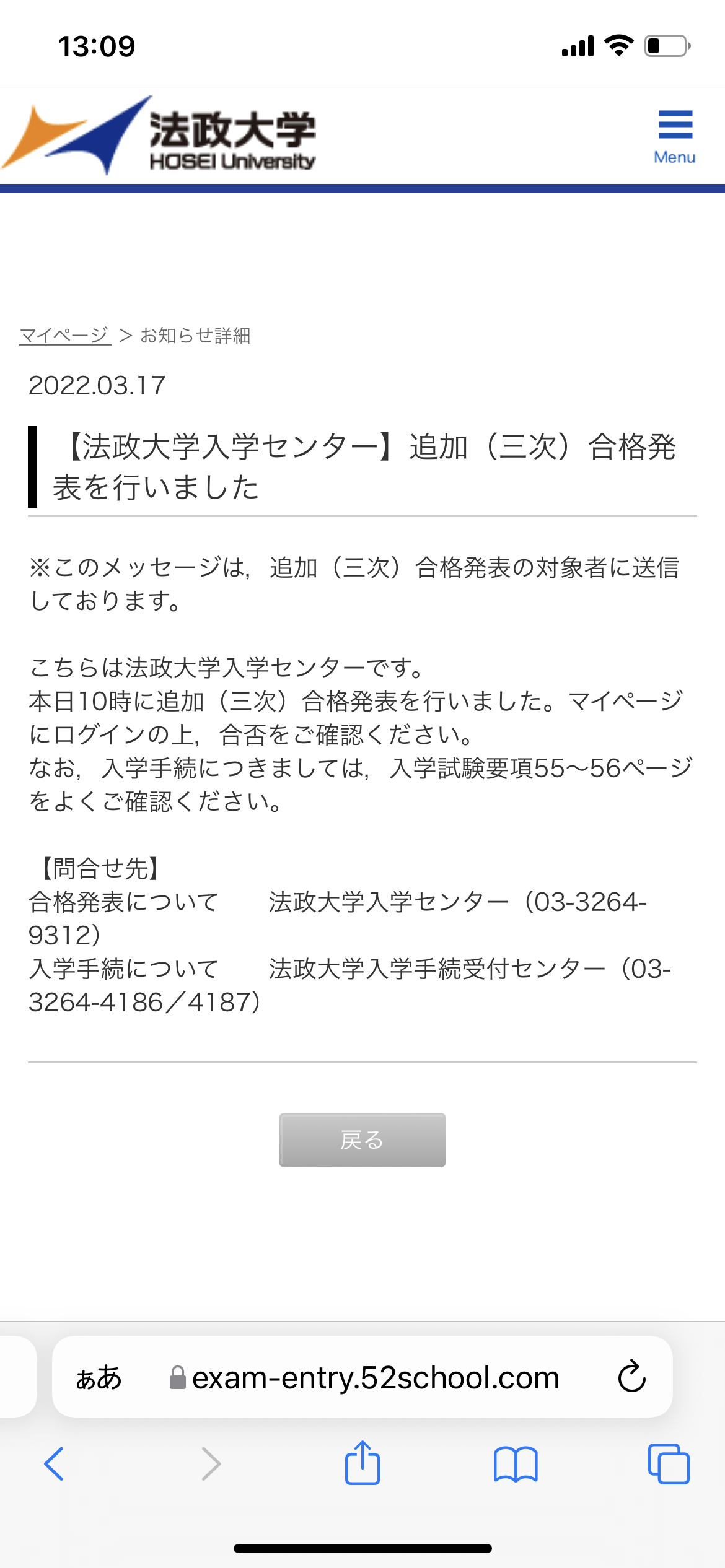Go back in Safari

(x=54, y=1463)
